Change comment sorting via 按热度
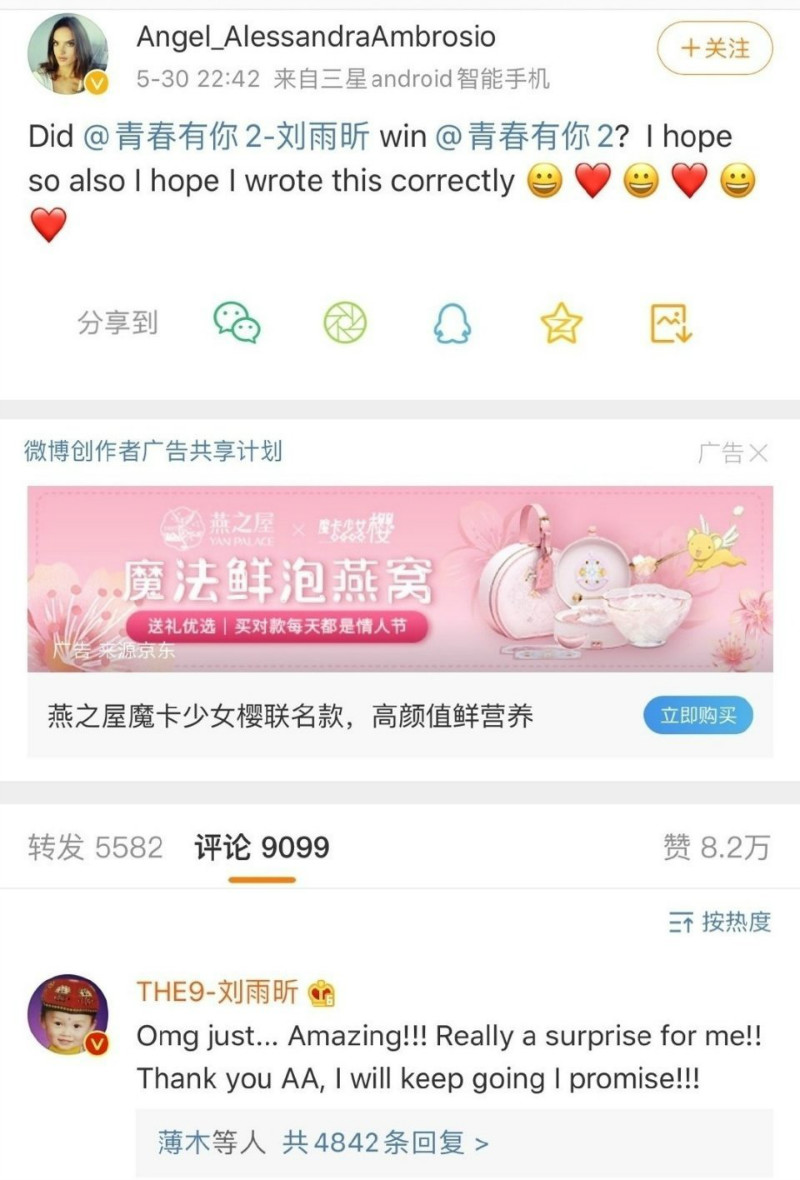This screenshot has height=1180, width=800. [x=720, y=921]
